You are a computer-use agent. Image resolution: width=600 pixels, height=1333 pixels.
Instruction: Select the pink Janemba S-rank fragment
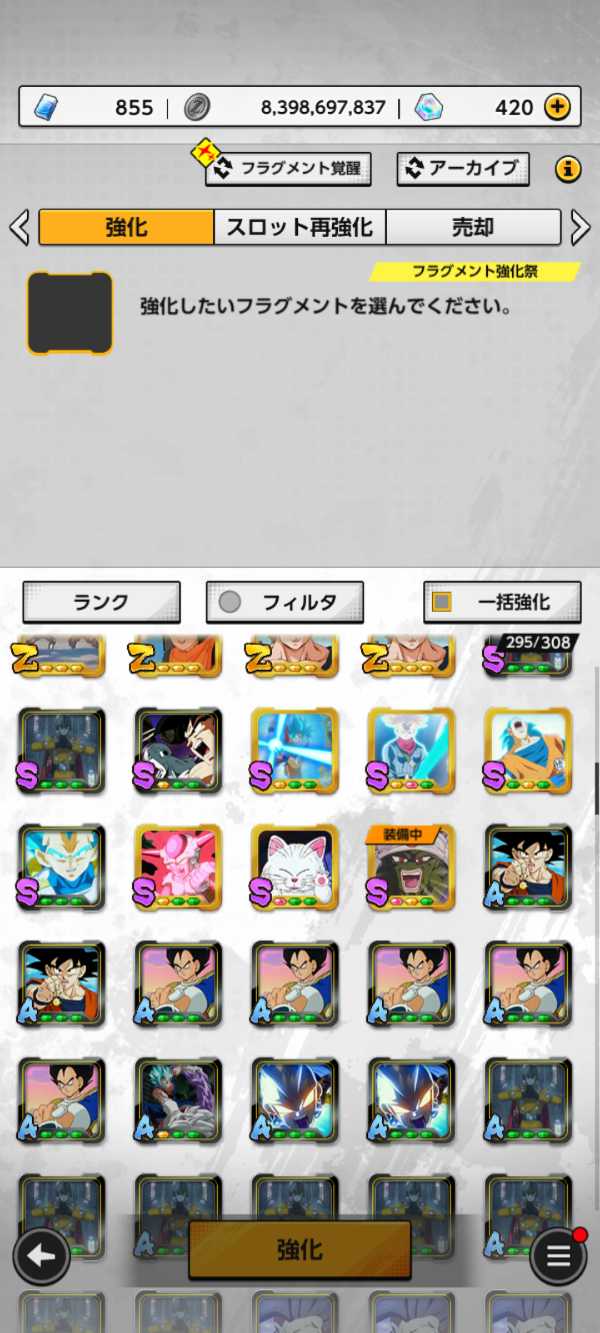(x=178, y=867)
